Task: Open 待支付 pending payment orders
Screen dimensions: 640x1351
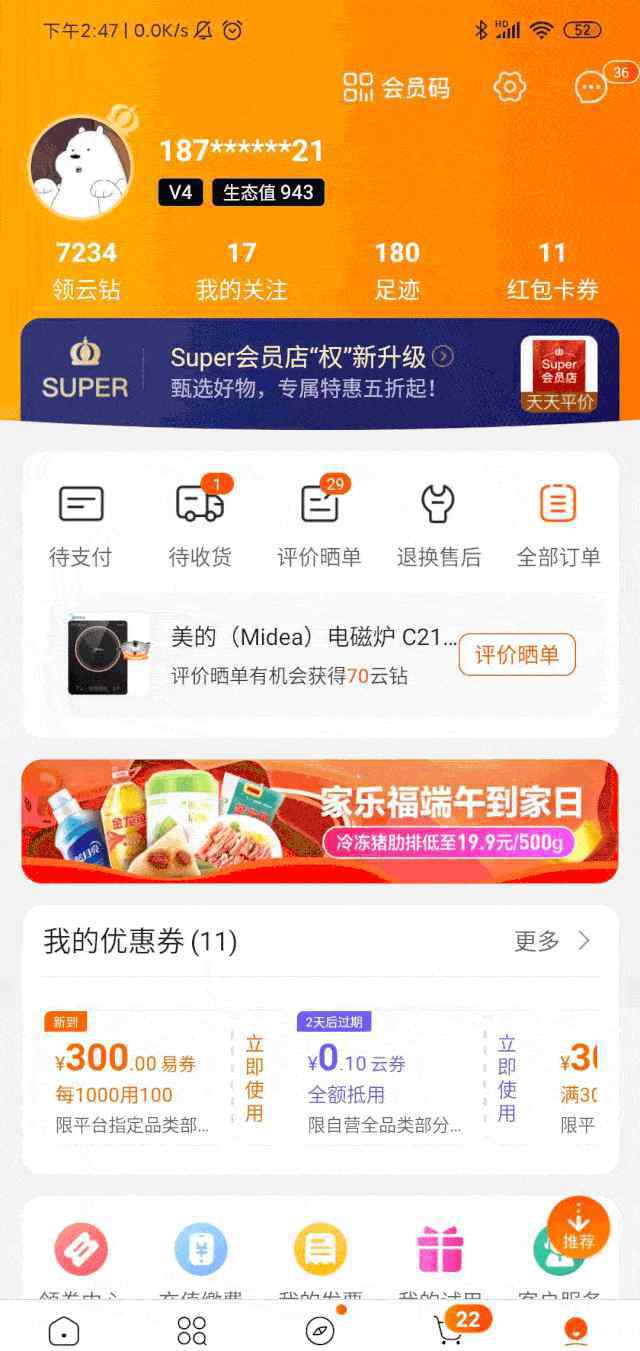Action: [x=81, y=525]
